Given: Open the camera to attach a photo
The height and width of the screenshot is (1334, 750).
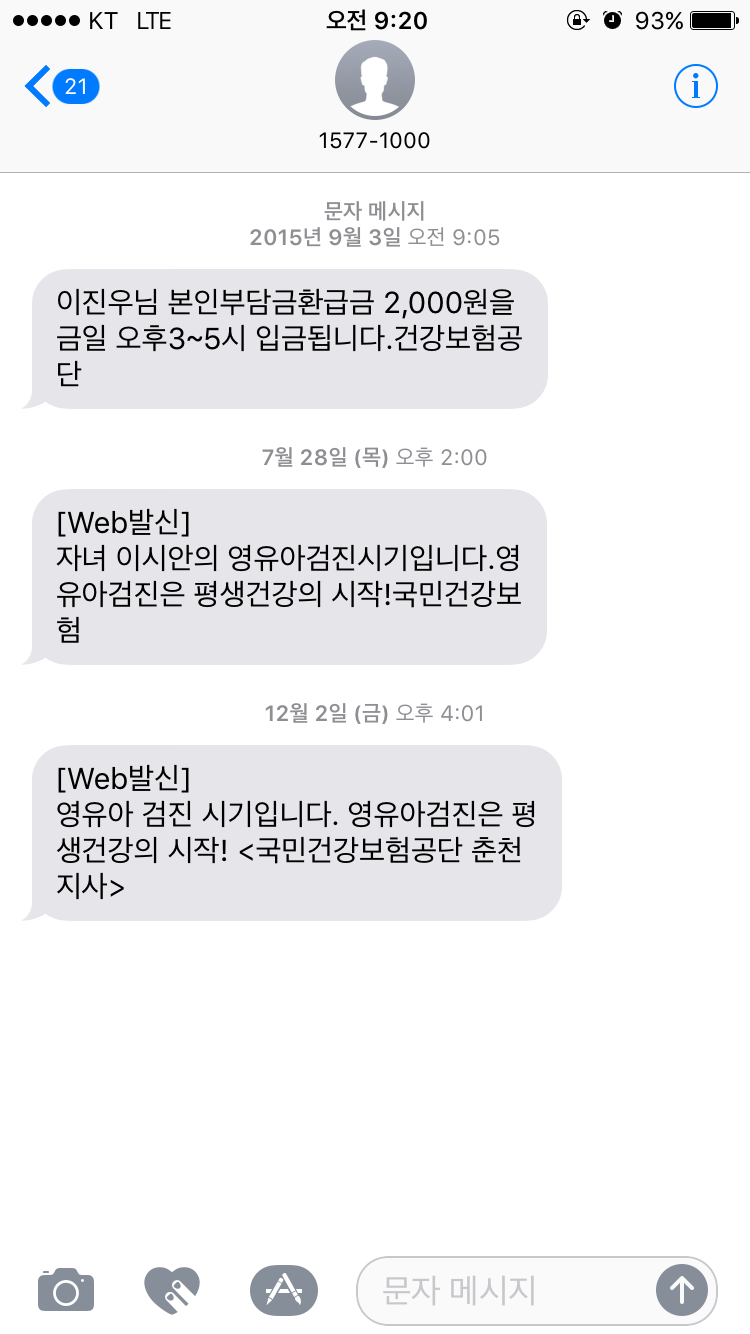Looking at the screenshot, I should (66, 1290).
